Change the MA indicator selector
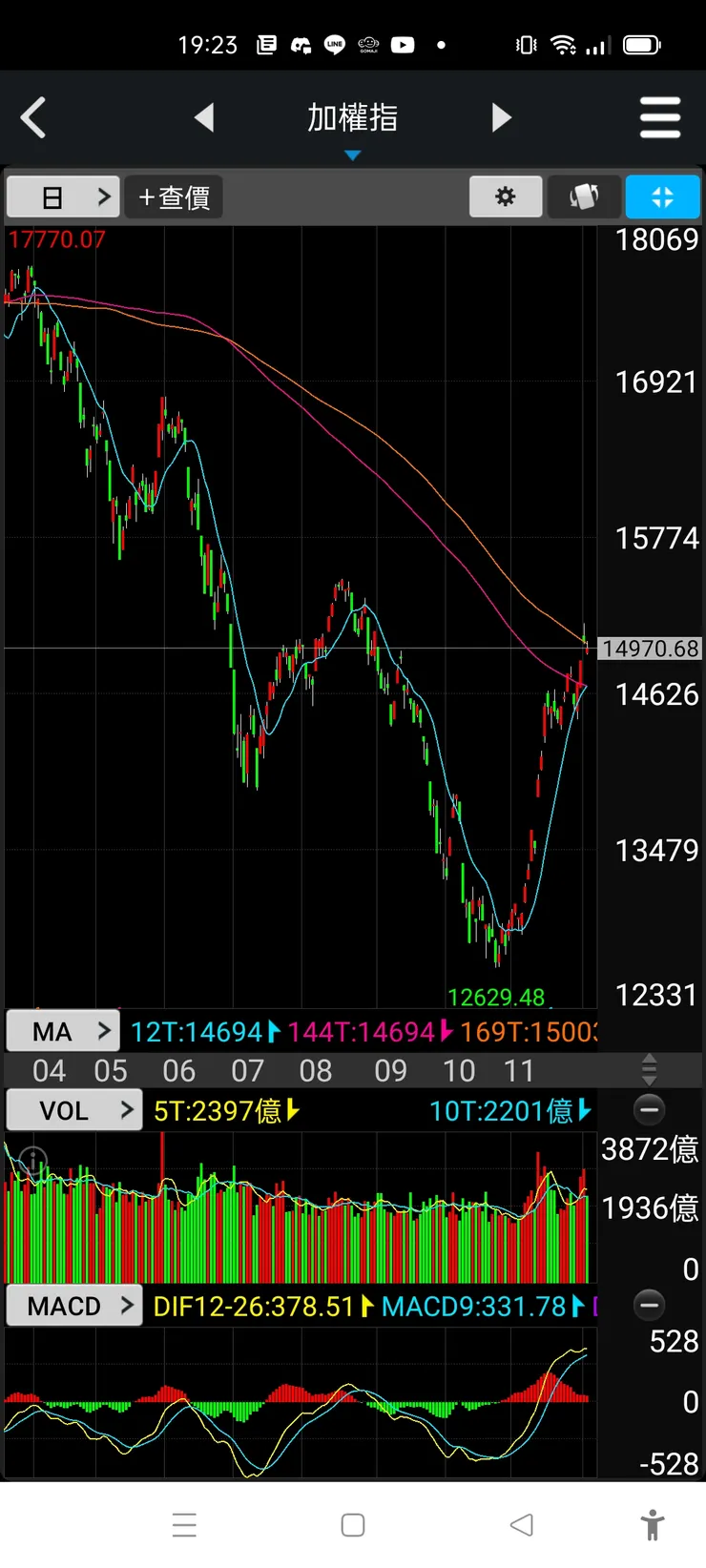Screen dimensions: 706x1568 63,1031
